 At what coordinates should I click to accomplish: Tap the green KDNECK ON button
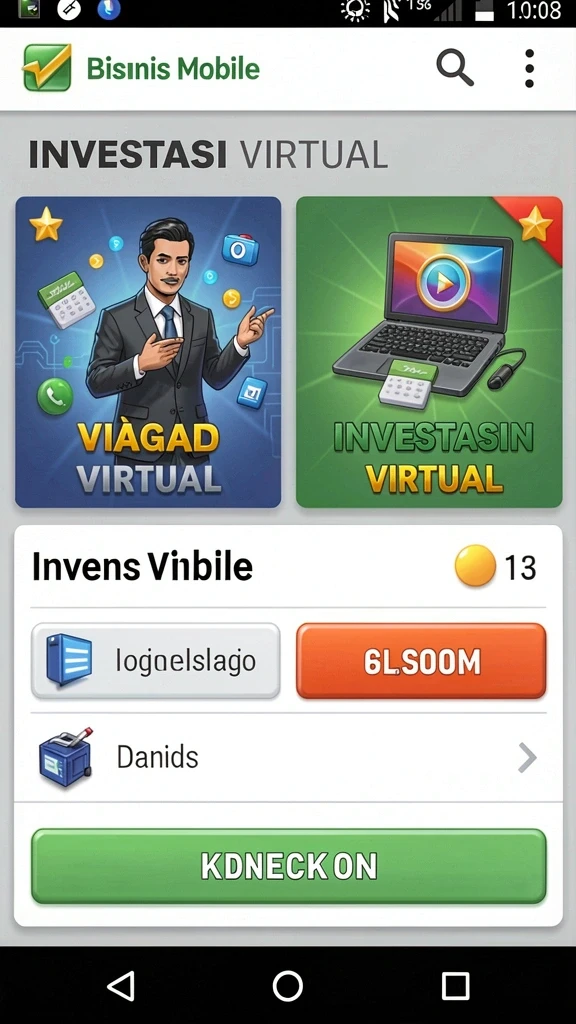tap(288, 867)
